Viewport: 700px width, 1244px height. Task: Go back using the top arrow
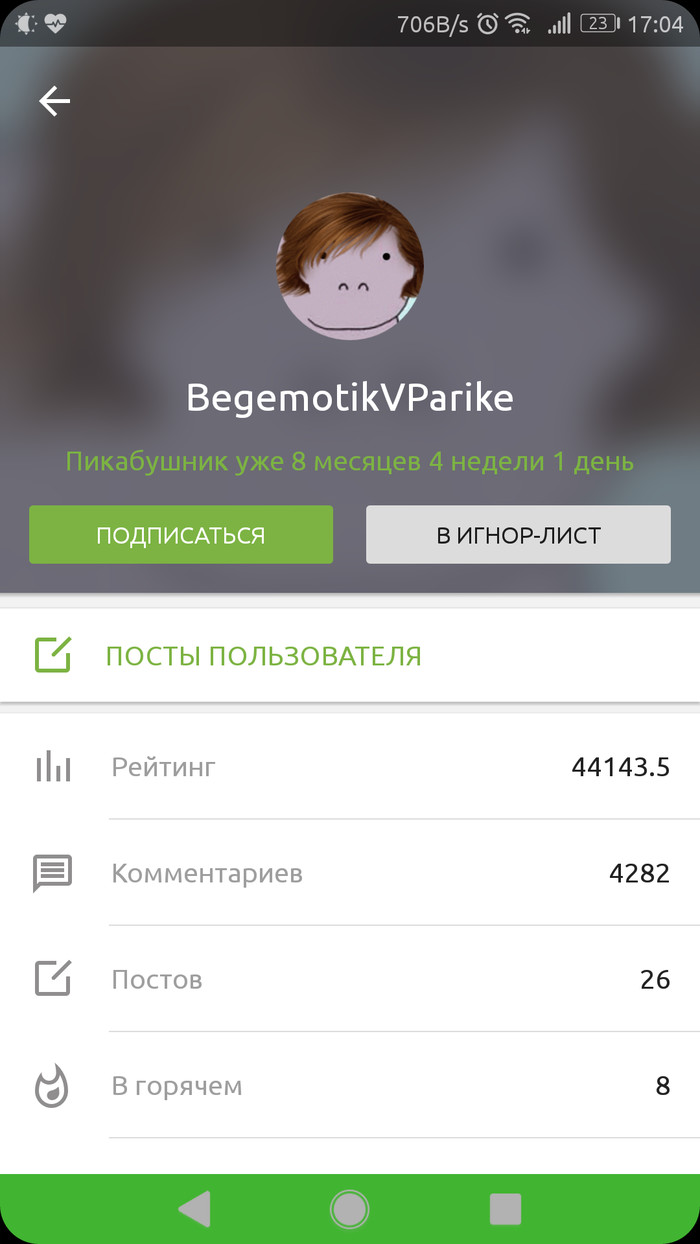[54, 101]
